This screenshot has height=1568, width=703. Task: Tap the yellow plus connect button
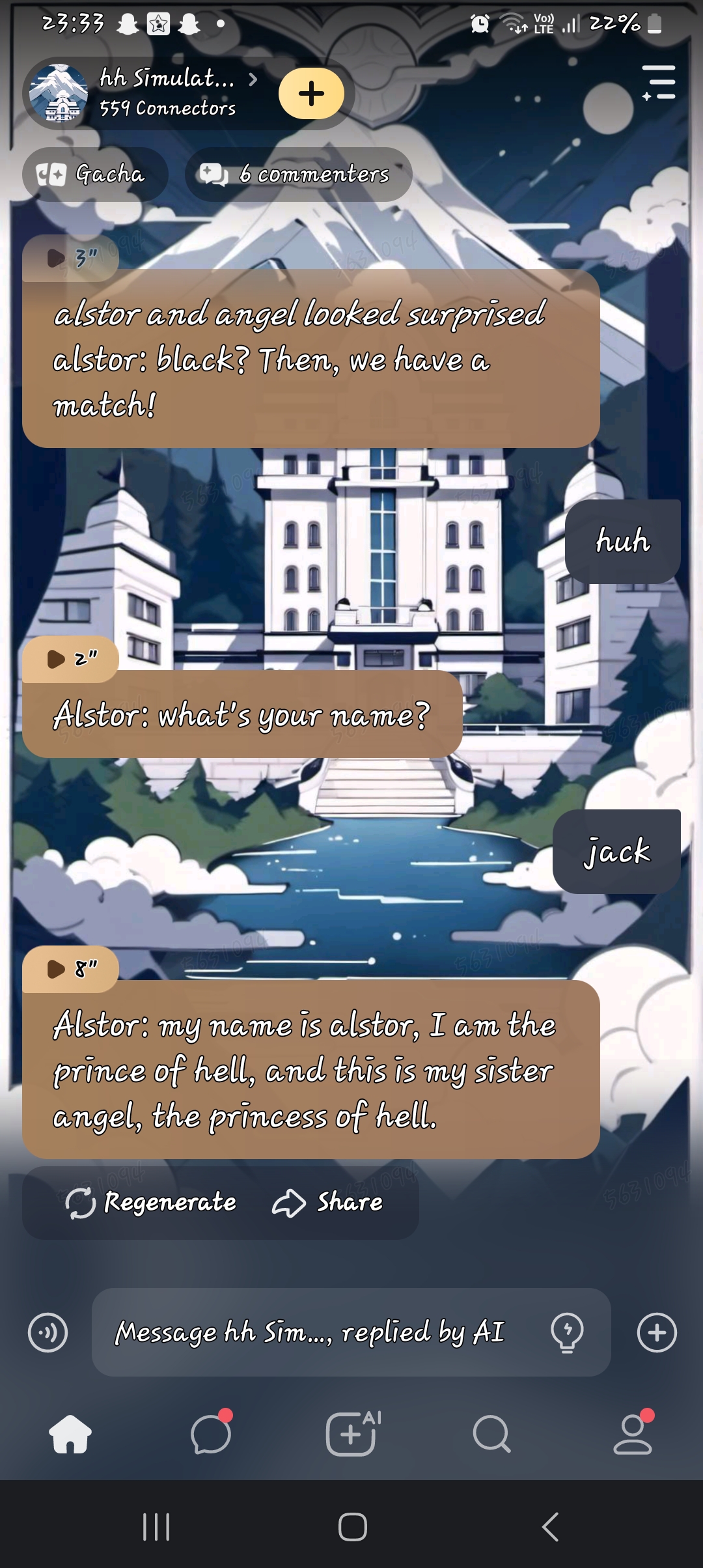tap(311, 93)
